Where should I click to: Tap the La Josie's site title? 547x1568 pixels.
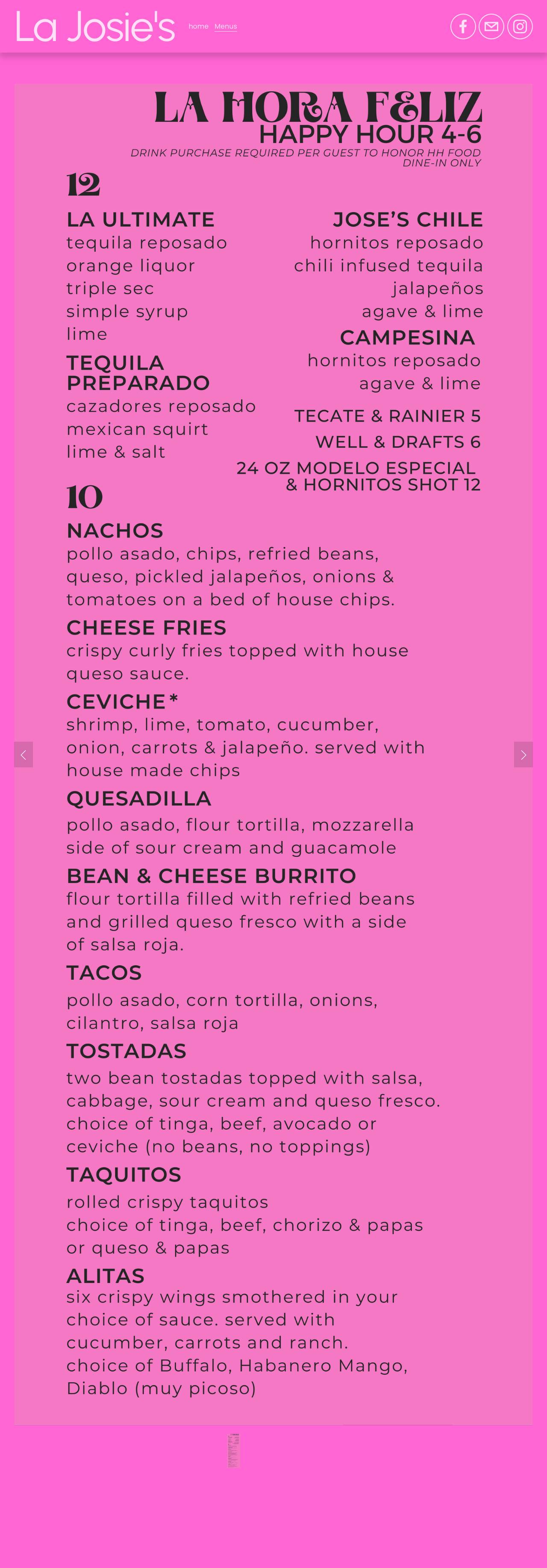tap(96, 27)
